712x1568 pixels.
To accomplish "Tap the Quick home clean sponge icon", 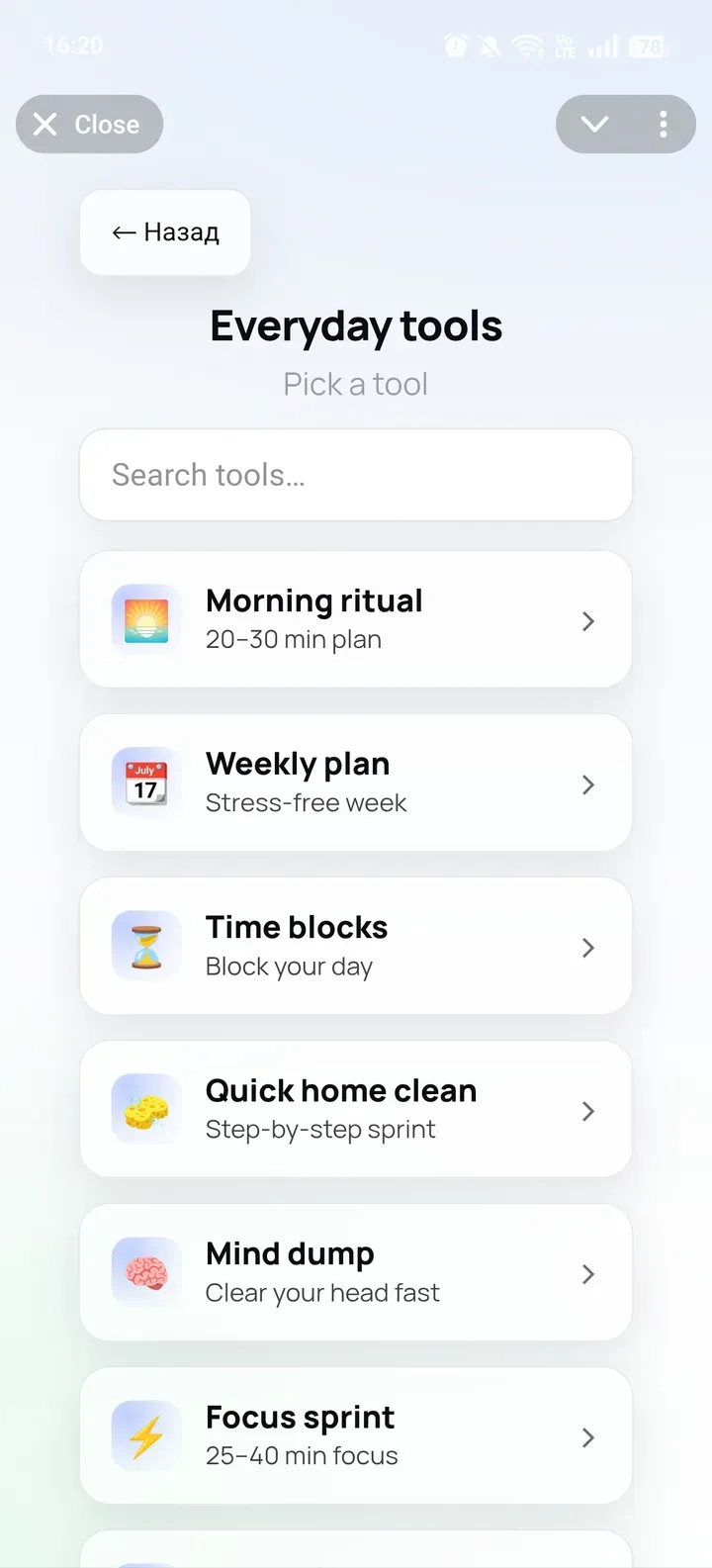I will coord(145,1109).
